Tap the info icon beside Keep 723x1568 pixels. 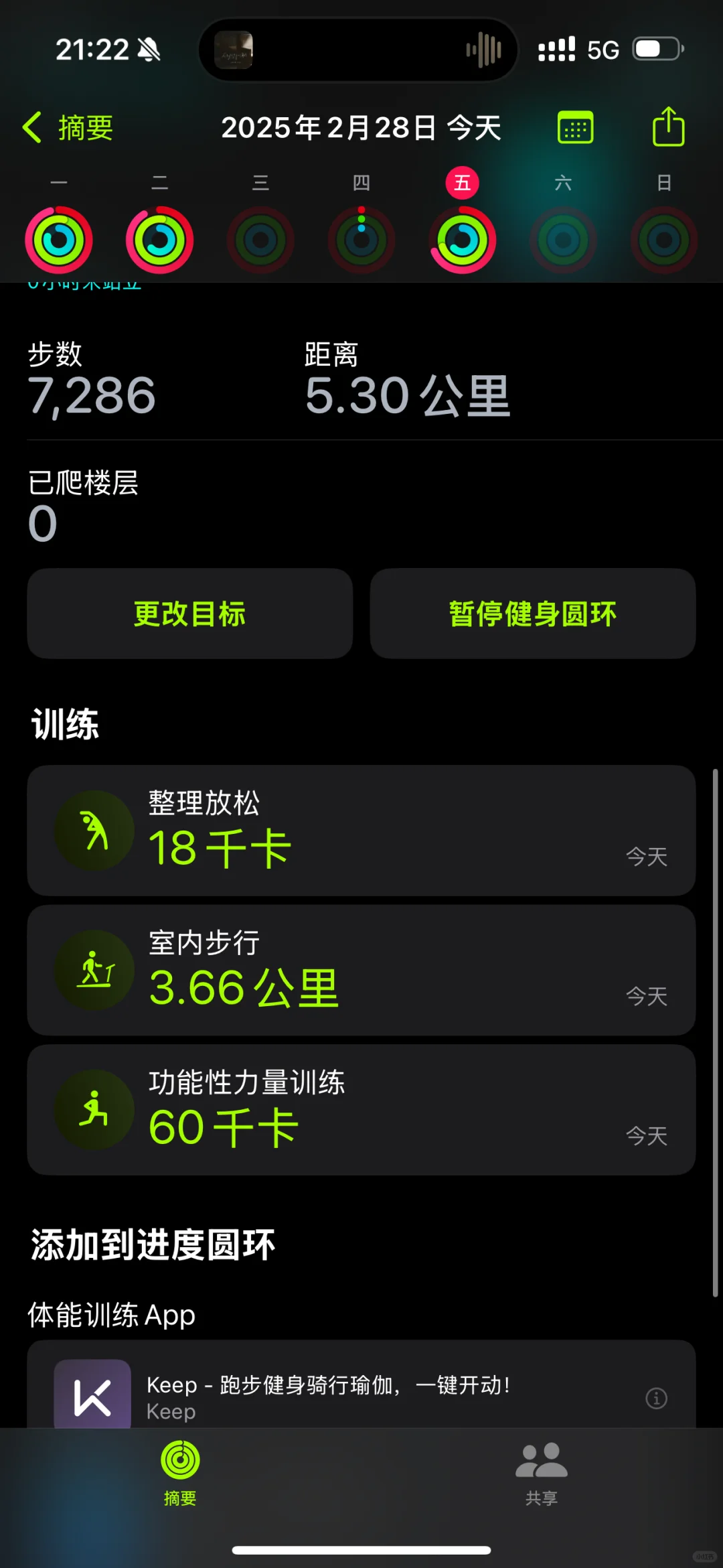656,1399
